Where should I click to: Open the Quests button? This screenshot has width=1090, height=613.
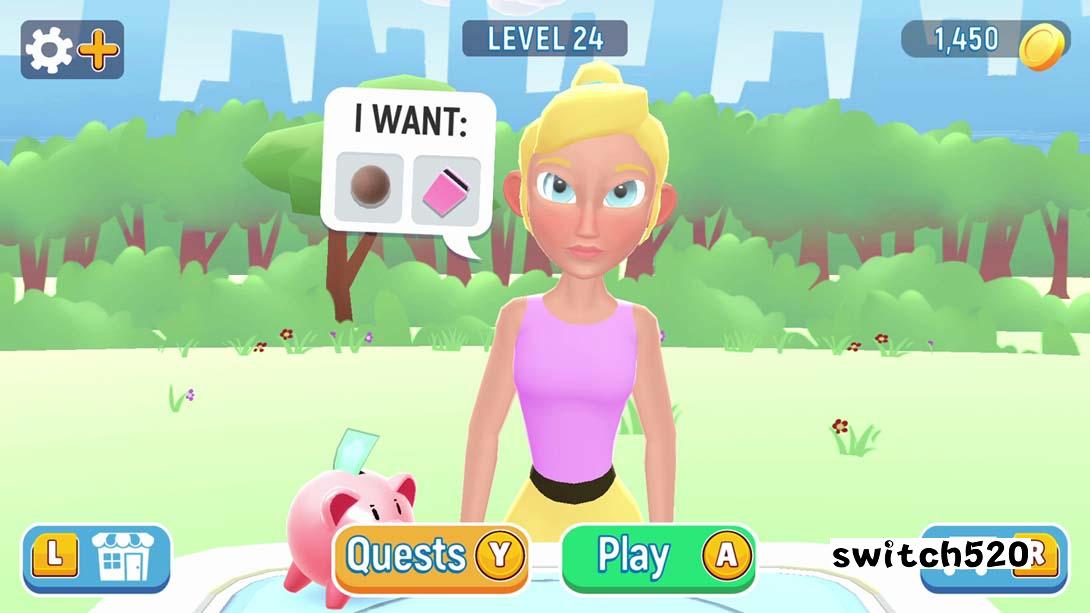click(431, 558)
